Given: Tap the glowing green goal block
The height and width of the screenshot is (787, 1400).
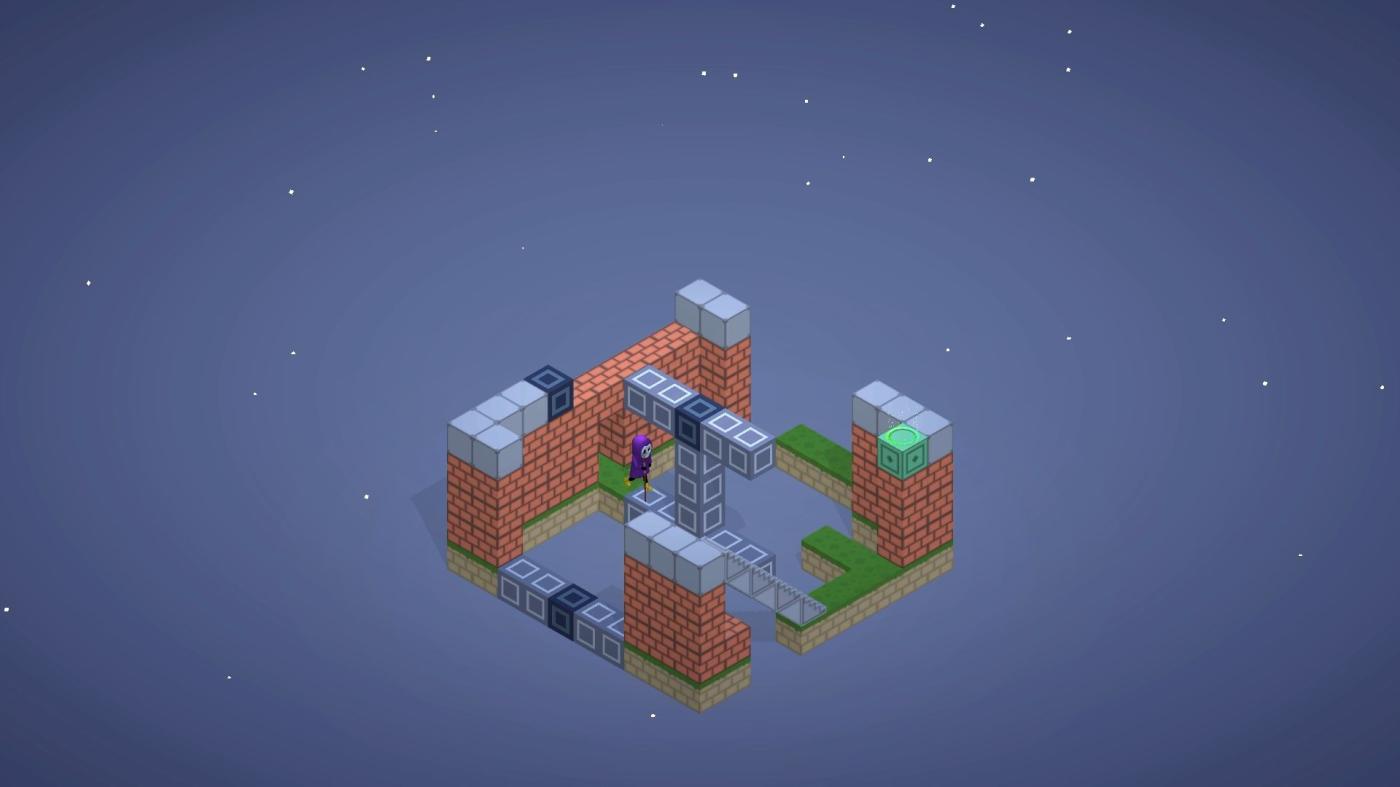Looking at the screenshot, I should point(902,452).
